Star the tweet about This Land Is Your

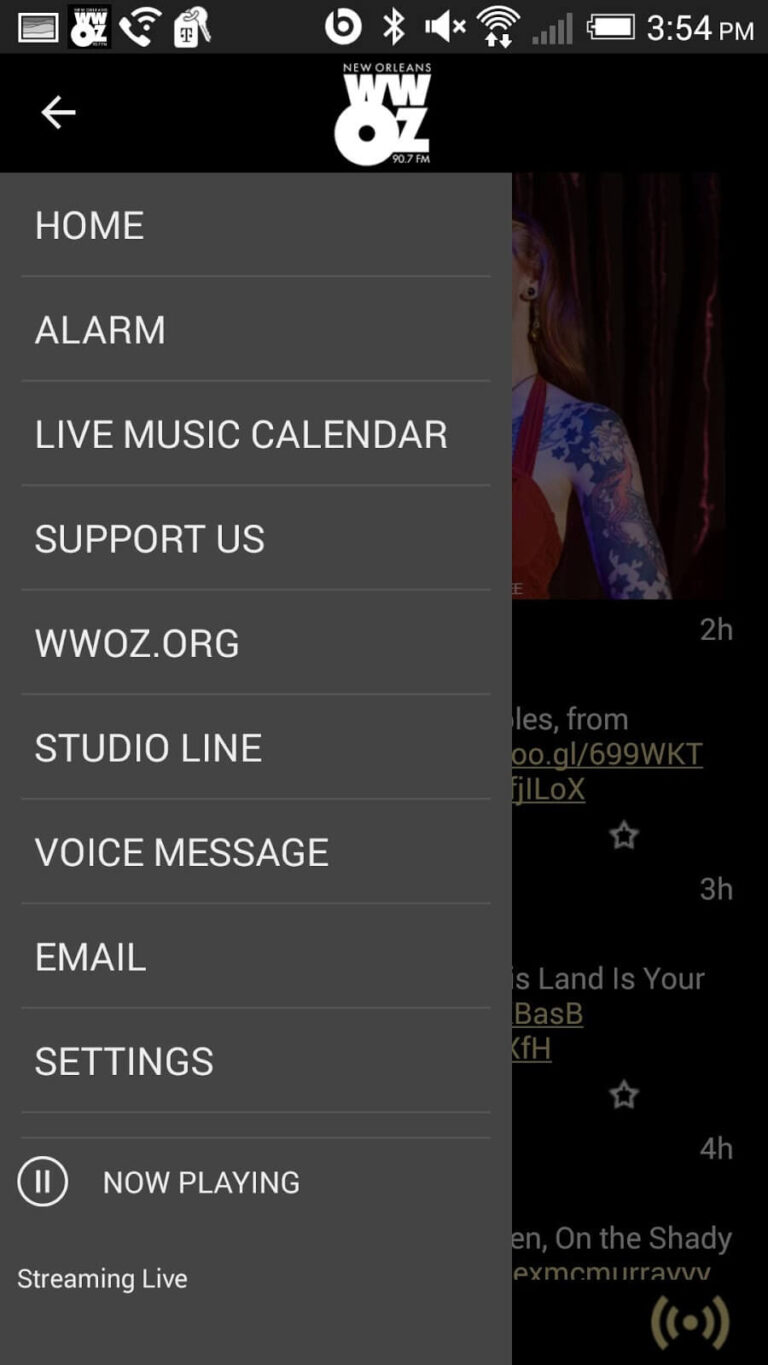[624, 1095]
